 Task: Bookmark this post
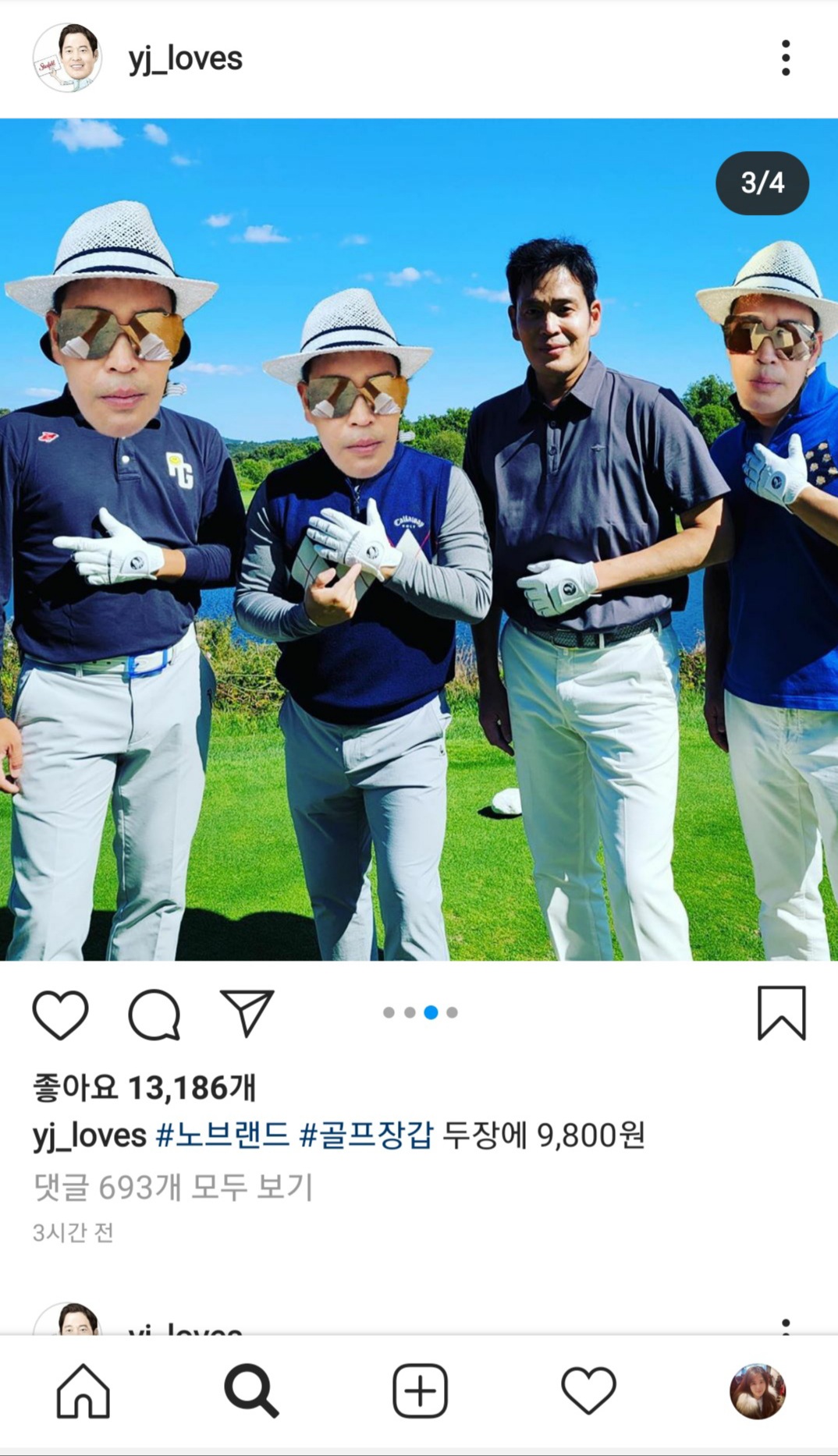coord(781,1013)
